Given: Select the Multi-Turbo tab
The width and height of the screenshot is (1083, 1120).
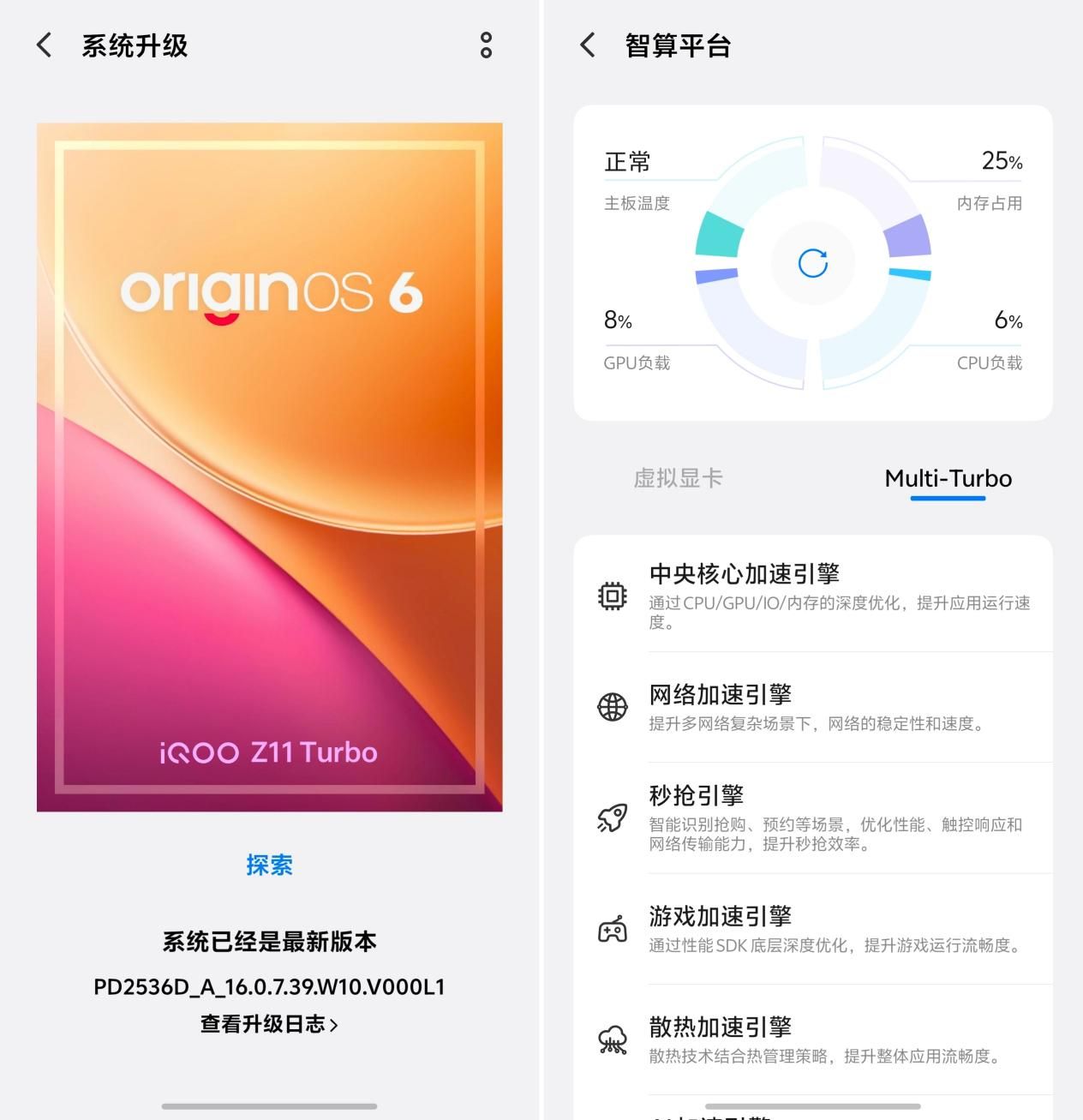Looking at the screenshot, I should [x=948, y=478].
